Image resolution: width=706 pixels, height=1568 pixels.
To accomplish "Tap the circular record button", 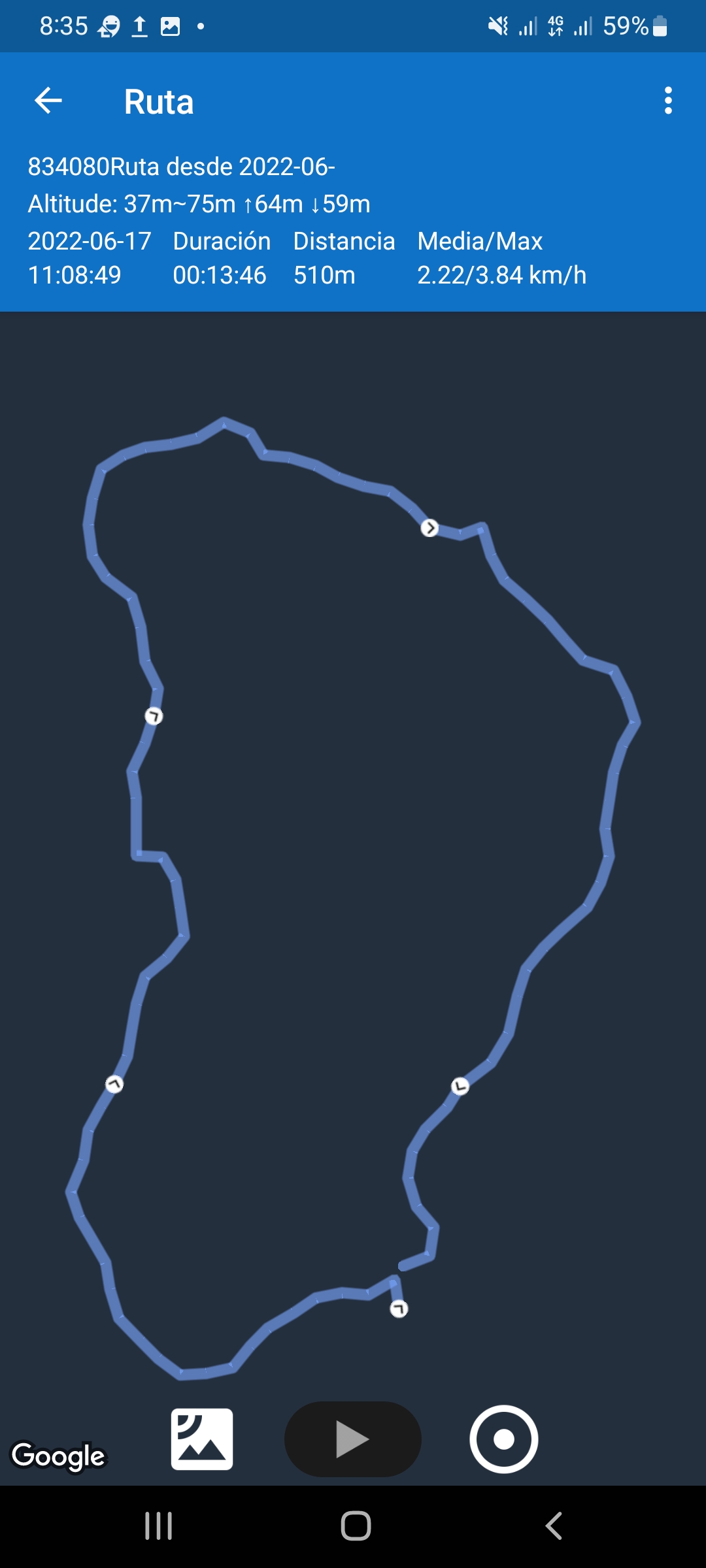I will click(503, 1439).
